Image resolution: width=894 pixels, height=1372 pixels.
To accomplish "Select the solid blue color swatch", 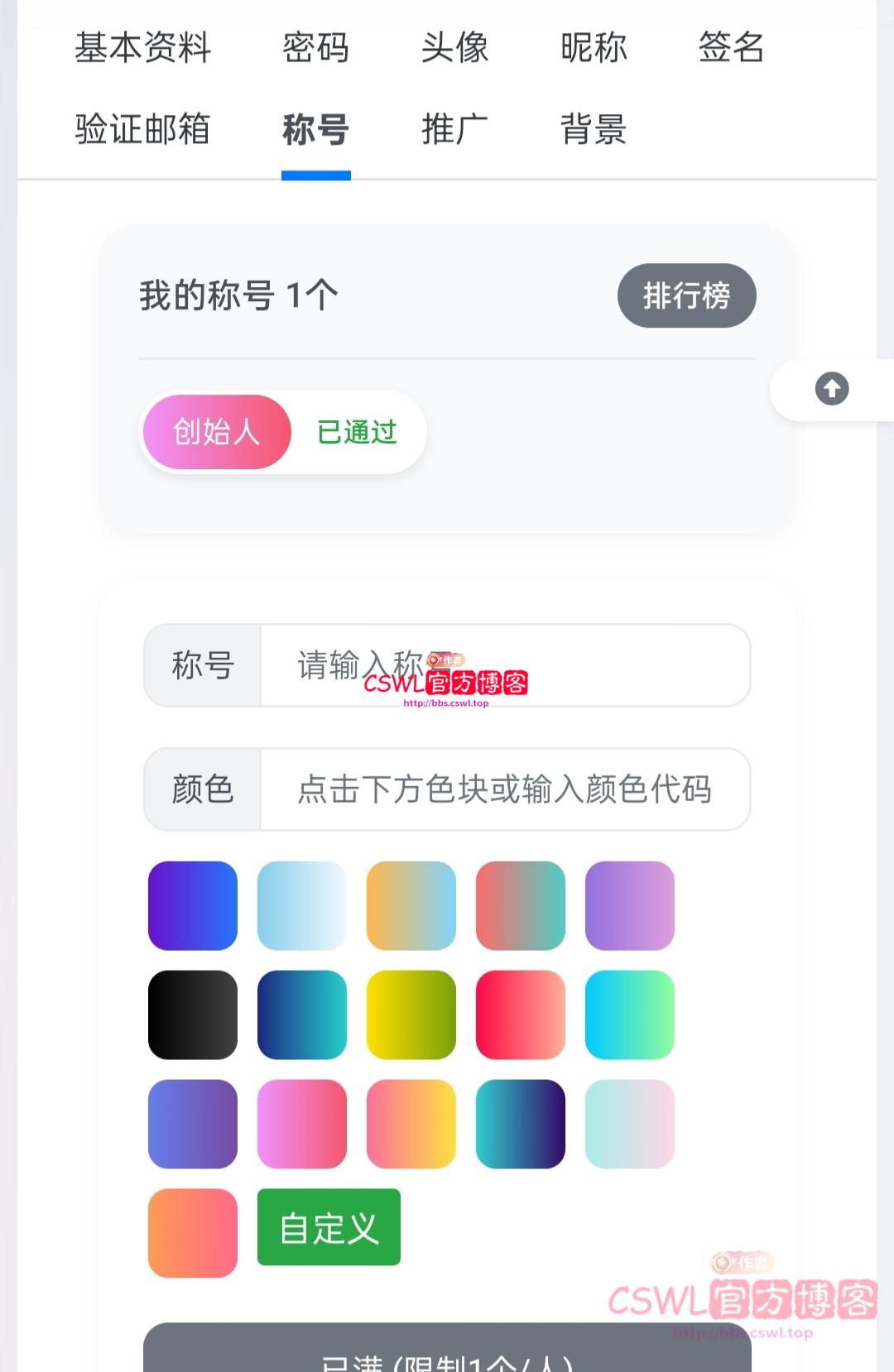I will 192,904.
